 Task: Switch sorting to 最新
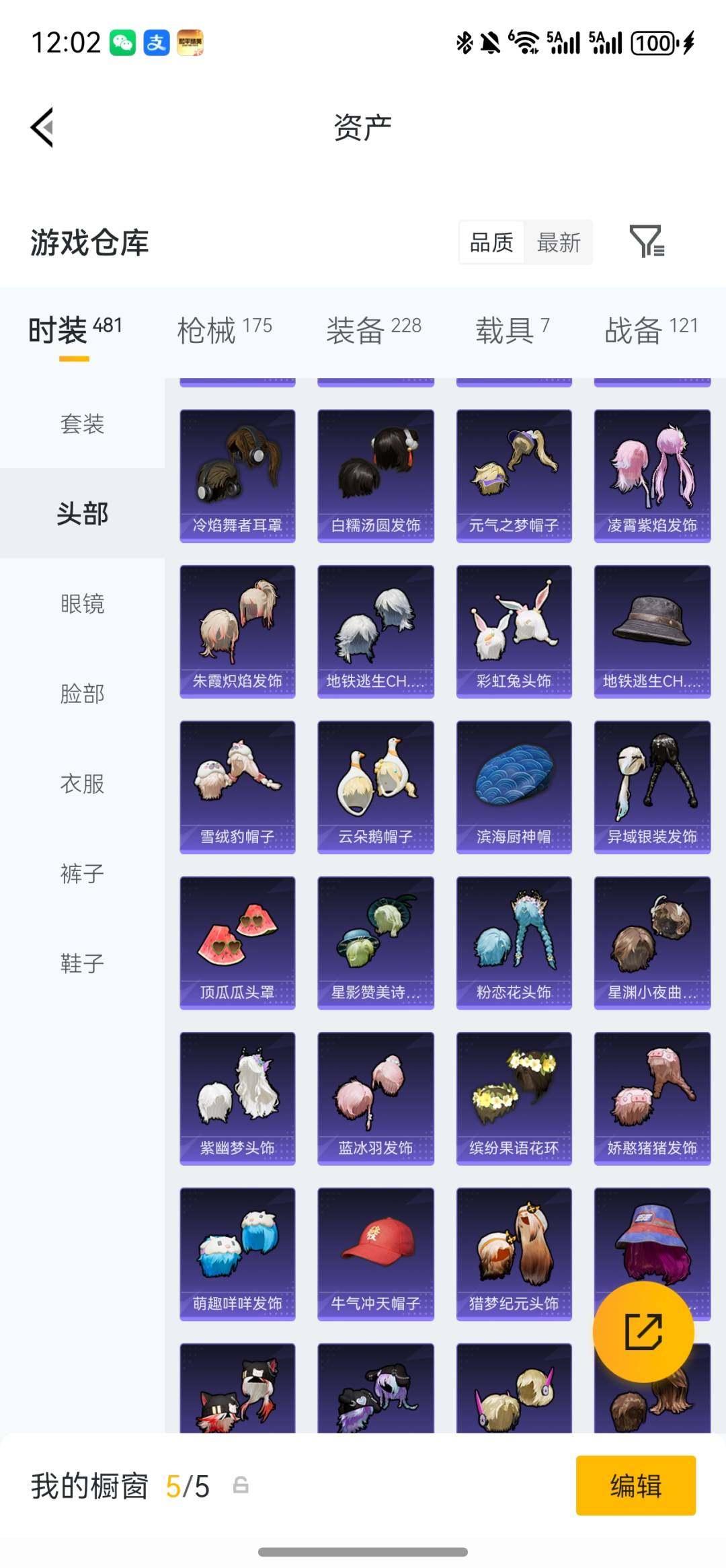click(x=559, y=244)
